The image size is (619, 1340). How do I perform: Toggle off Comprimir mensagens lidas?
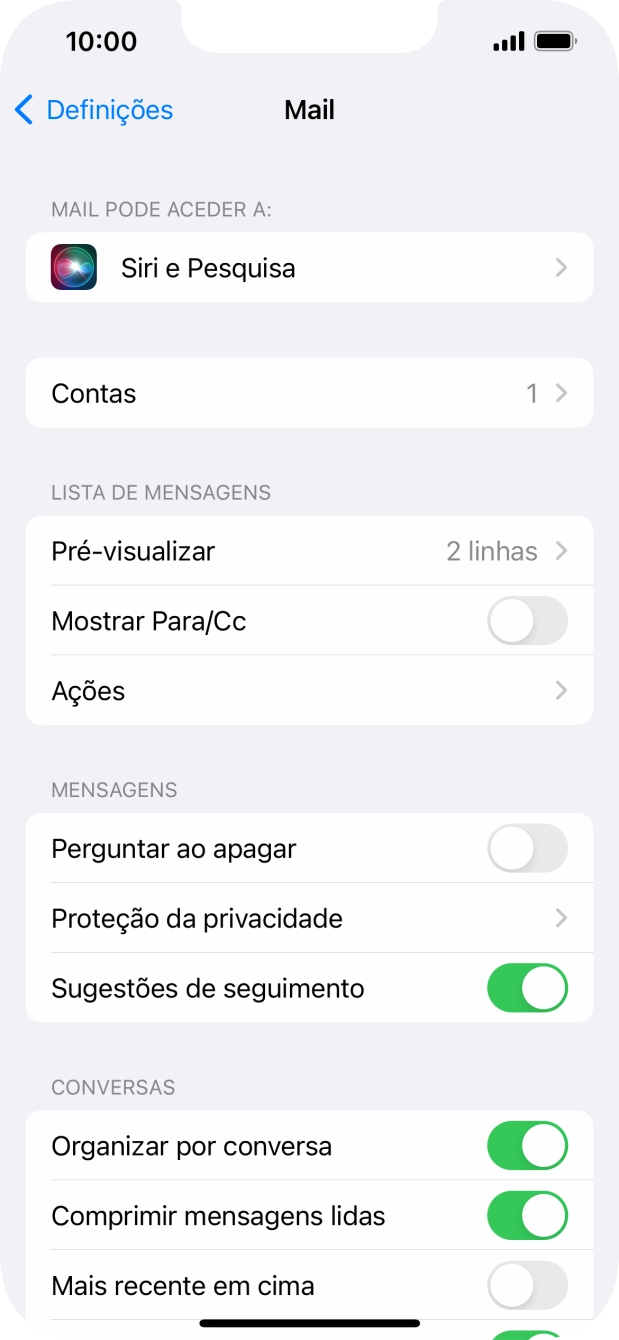pyautogui.click(x=526, y=1216)
